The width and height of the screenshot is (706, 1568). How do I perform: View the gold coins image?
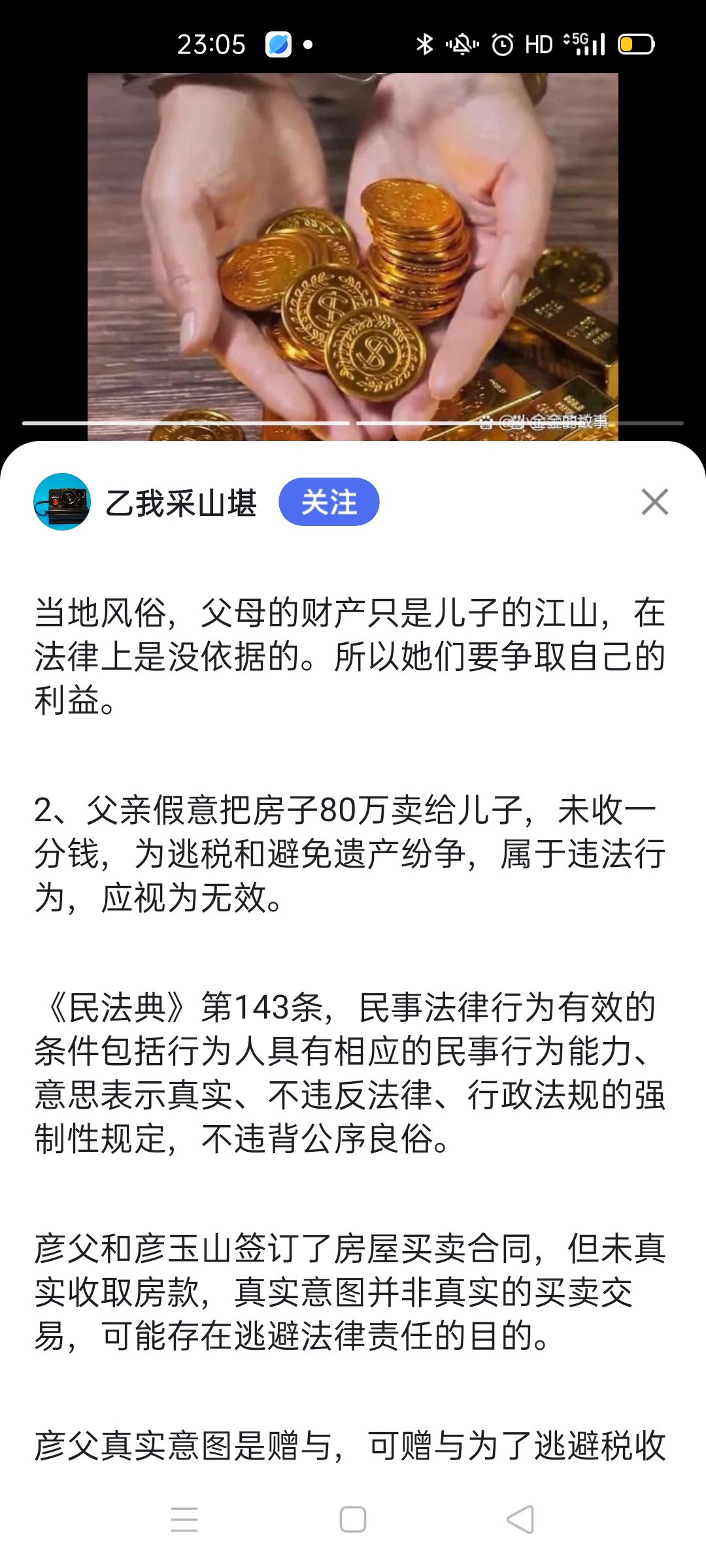[353, 255]
